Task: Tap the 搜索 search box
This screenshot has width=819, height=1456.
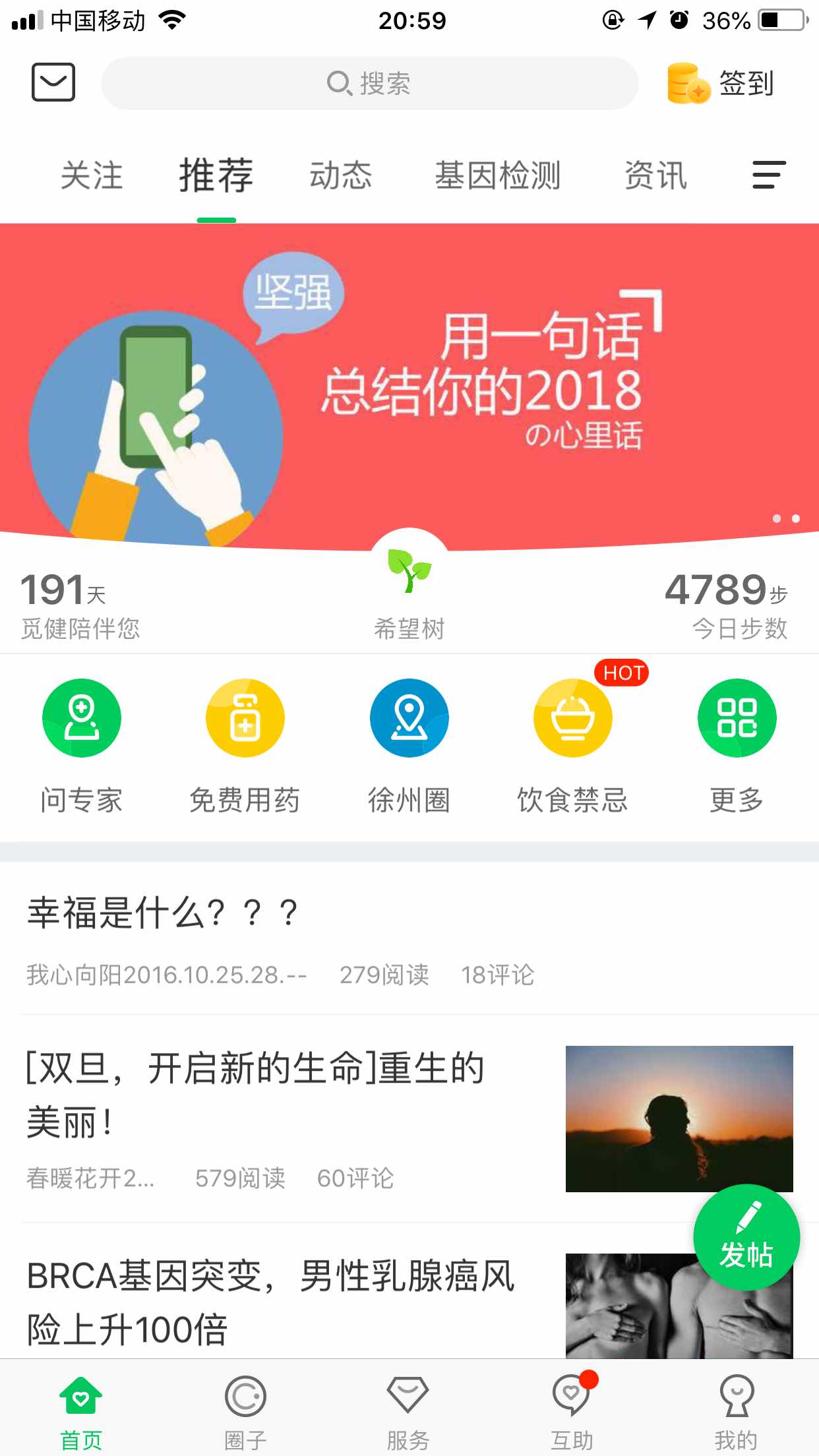Action: coord(369,84)
